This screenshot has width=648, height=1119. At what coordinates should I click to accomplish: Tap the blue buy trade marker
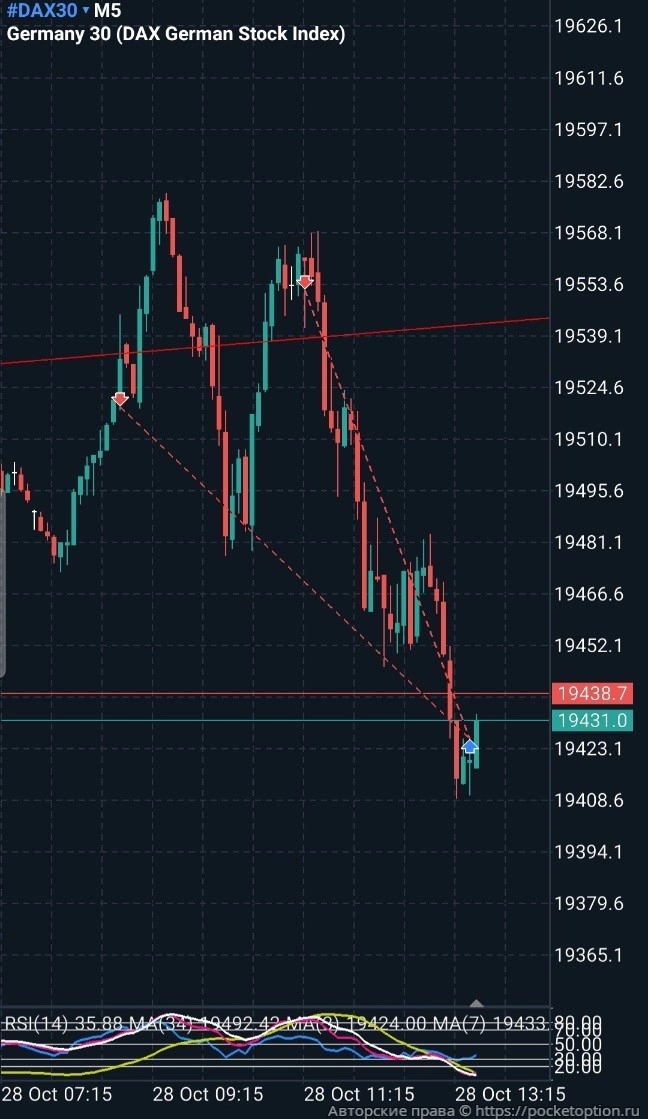pyautogui.click(x=470, y=746)
